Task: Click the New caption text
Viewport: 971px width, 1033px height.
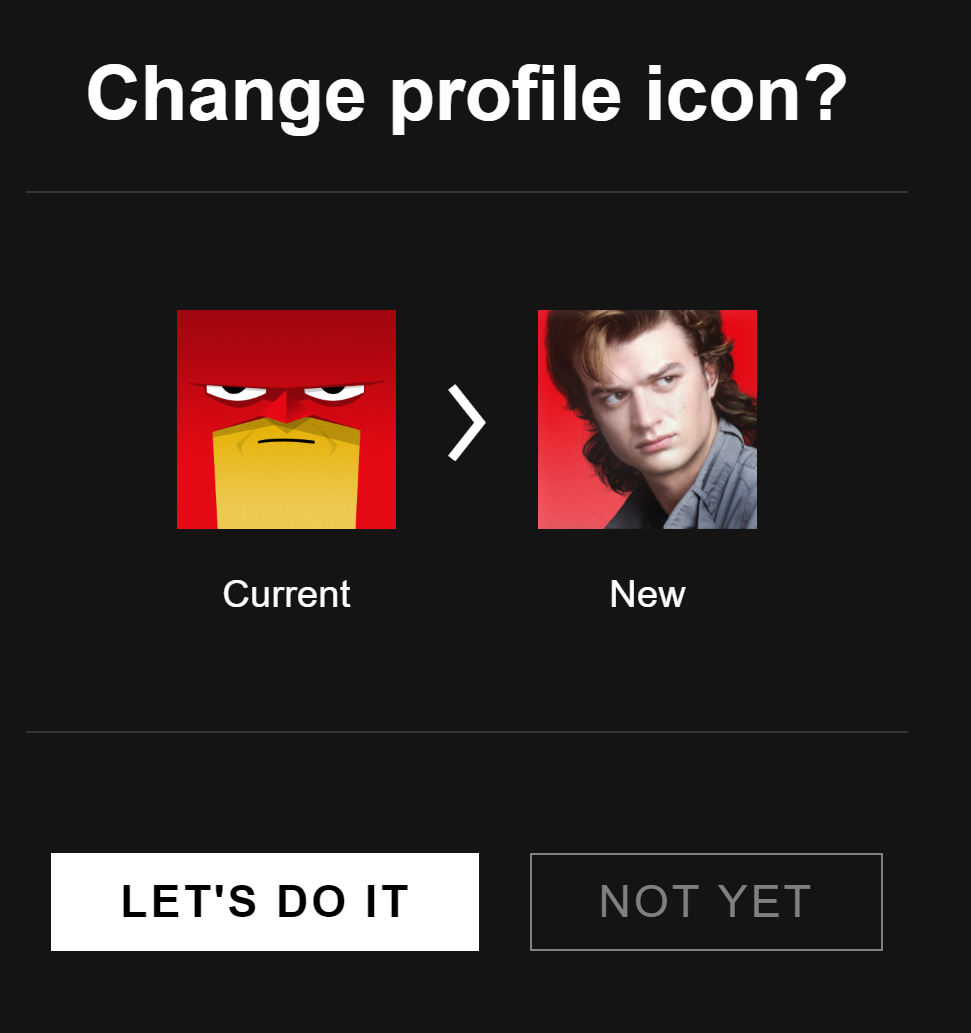Action: [647, 594]
